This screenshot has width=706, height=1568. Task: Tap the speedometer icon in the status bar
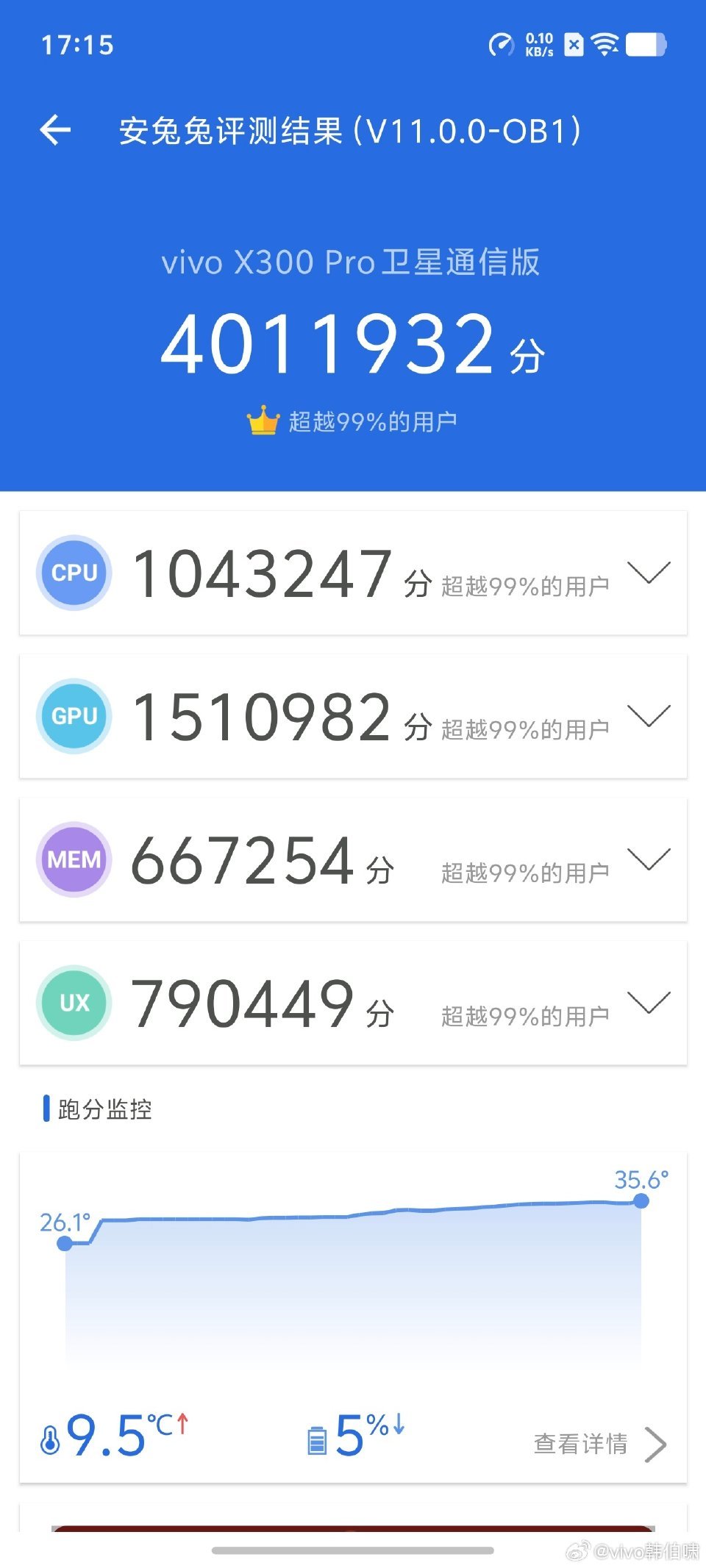pos(503,45)
